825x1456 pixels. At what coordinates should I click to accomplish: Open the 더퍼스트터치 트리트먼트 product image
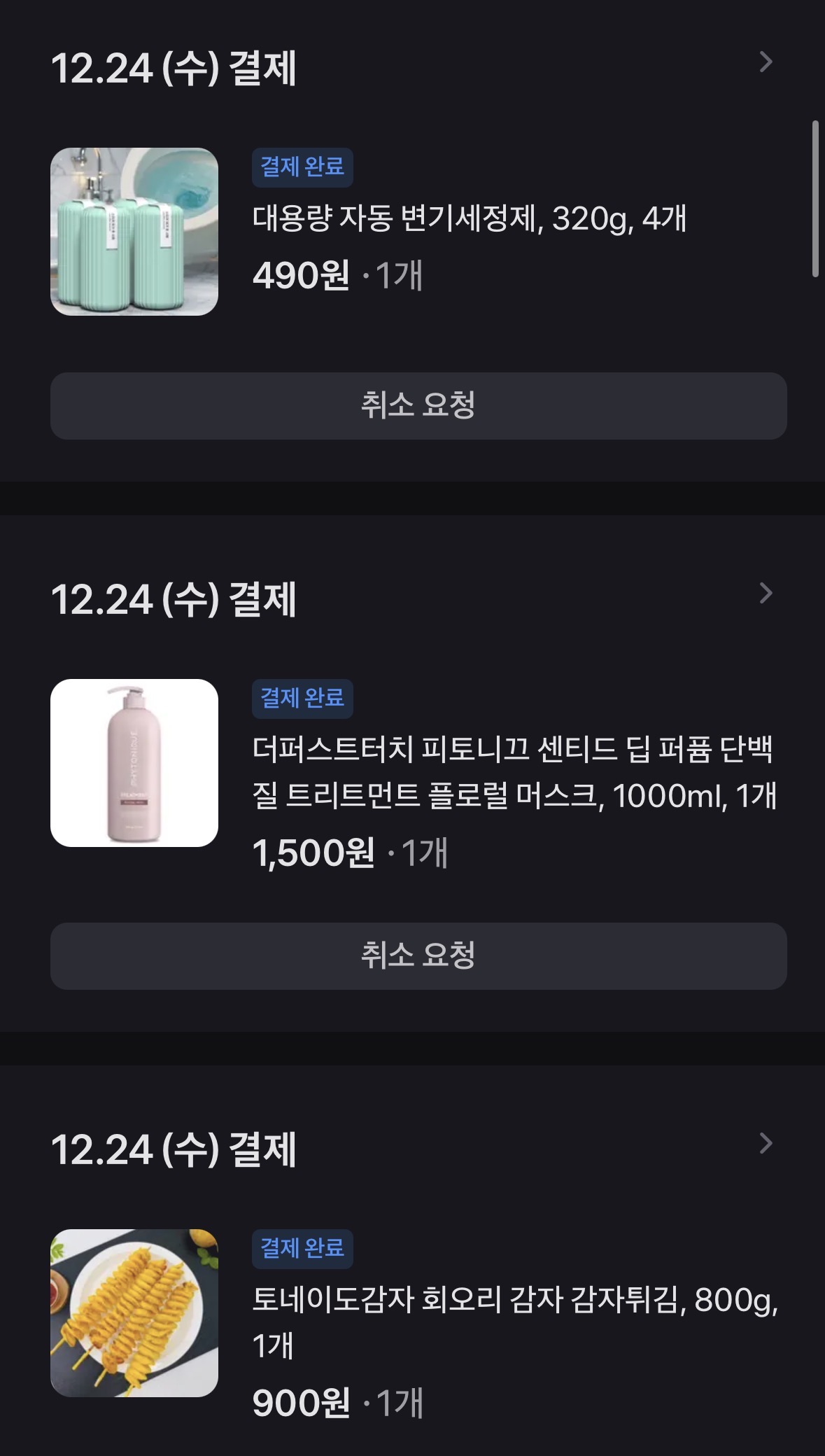[x=134, y=763]
